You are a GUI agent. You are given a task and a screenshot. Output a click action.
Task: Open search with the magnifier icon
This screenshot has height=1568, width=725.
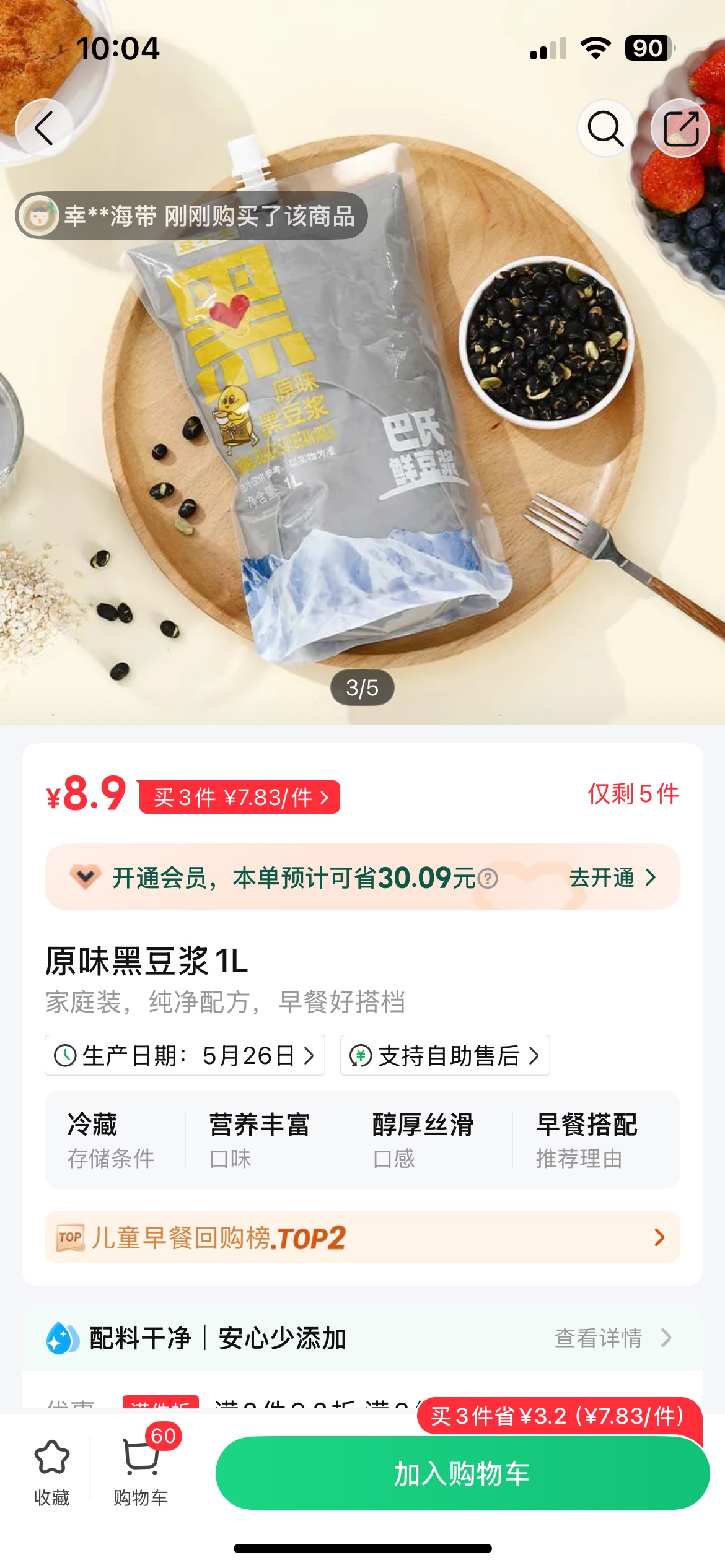pos(605,128)
